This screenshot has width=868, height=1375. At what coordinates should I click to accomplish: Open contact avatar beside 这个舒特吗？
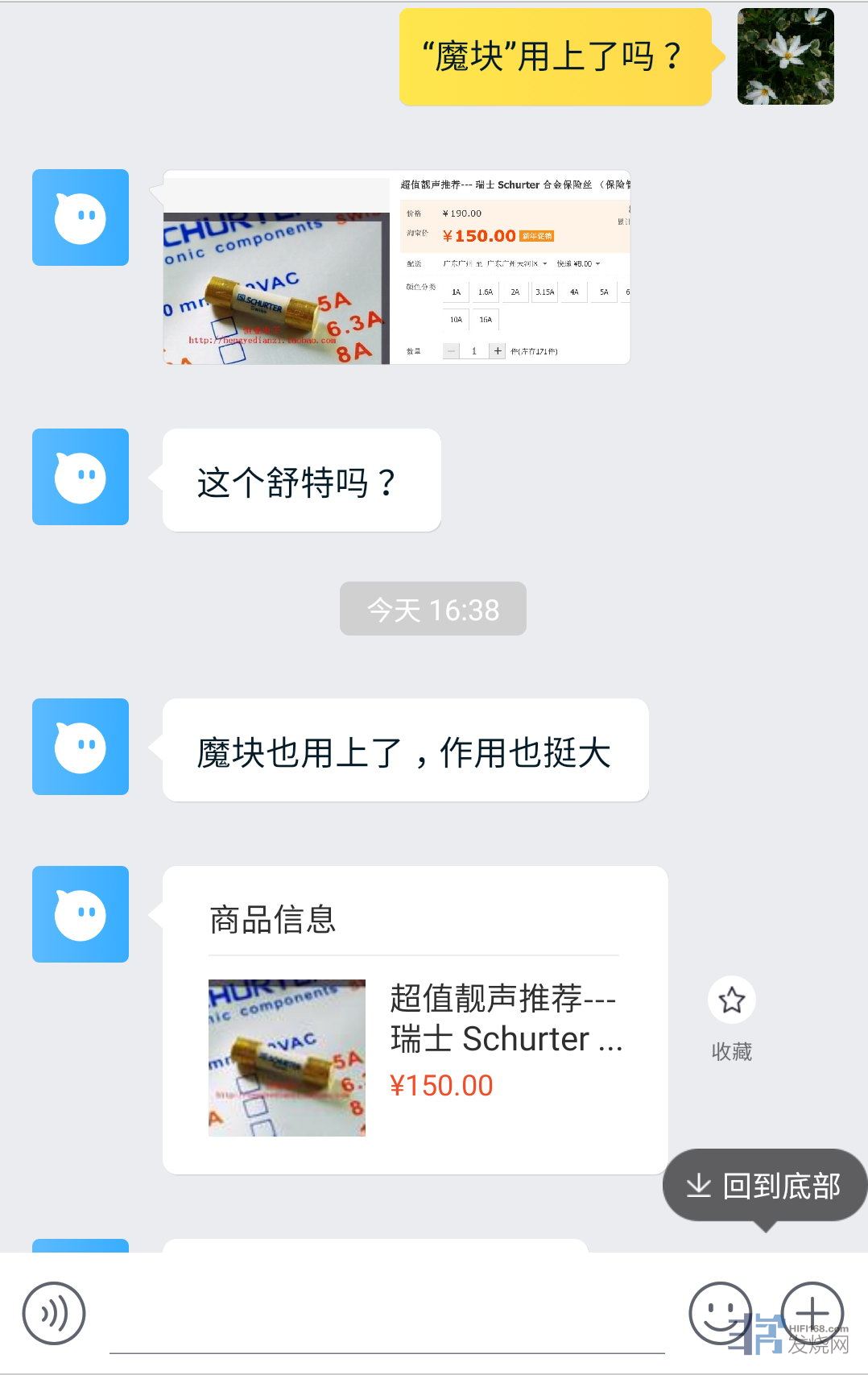coord(81,477)
